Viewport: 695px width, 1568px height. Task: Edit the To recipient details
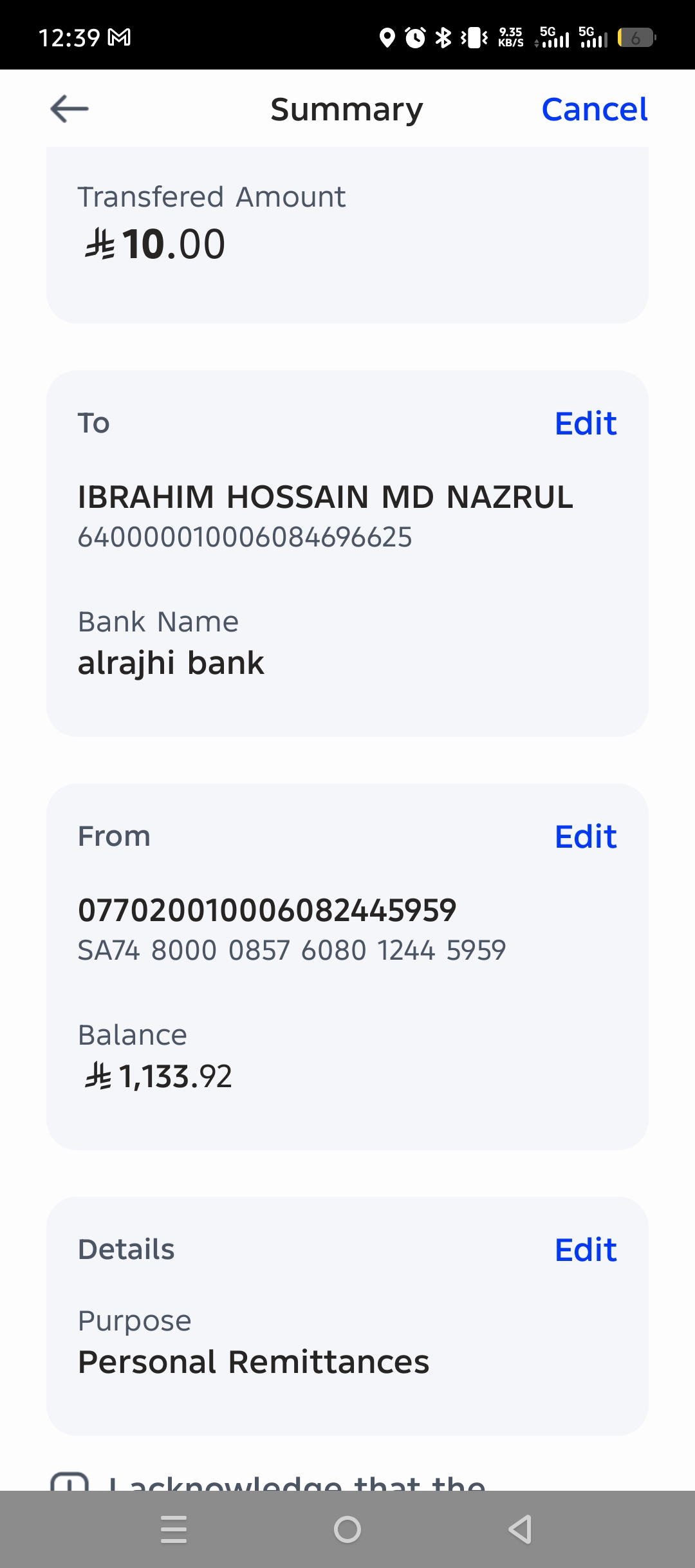coord(586,424)
